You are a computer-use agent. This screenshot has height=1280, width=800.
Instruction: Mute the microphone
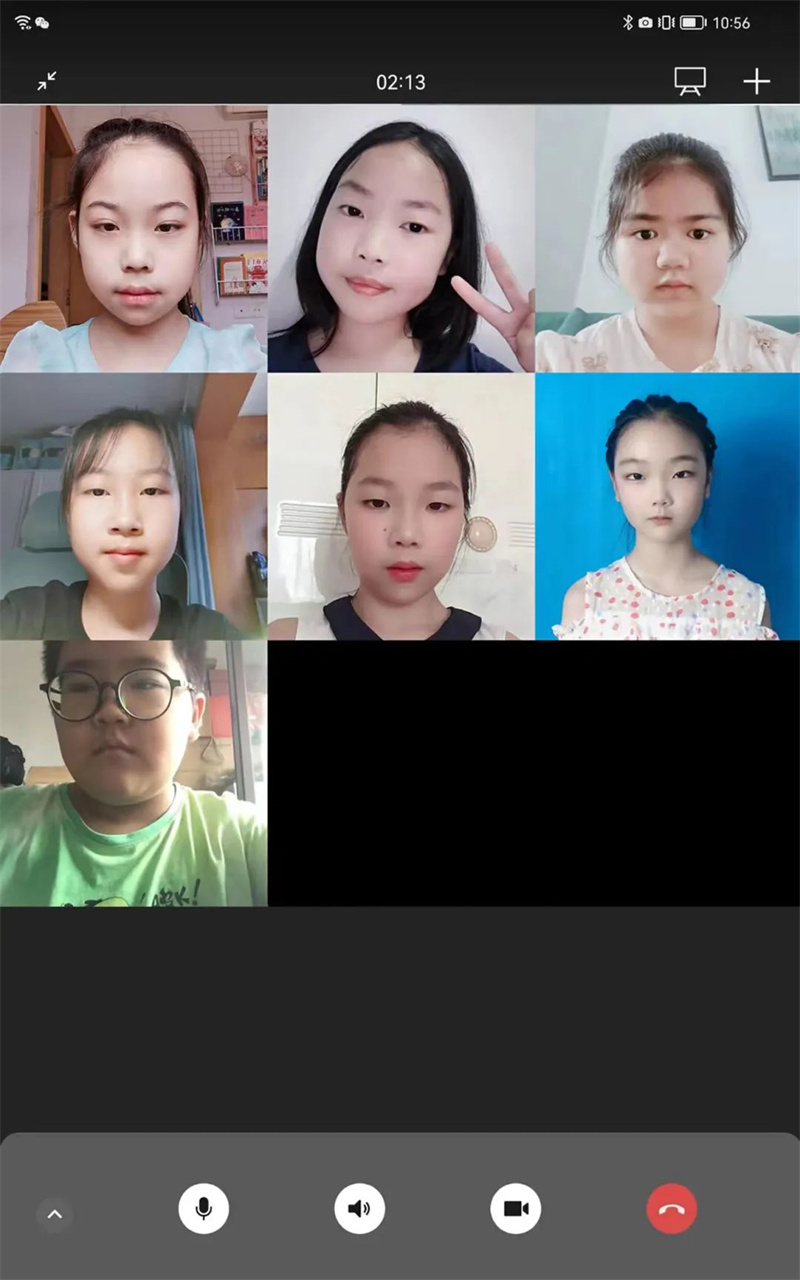(x=204, y=1209)
